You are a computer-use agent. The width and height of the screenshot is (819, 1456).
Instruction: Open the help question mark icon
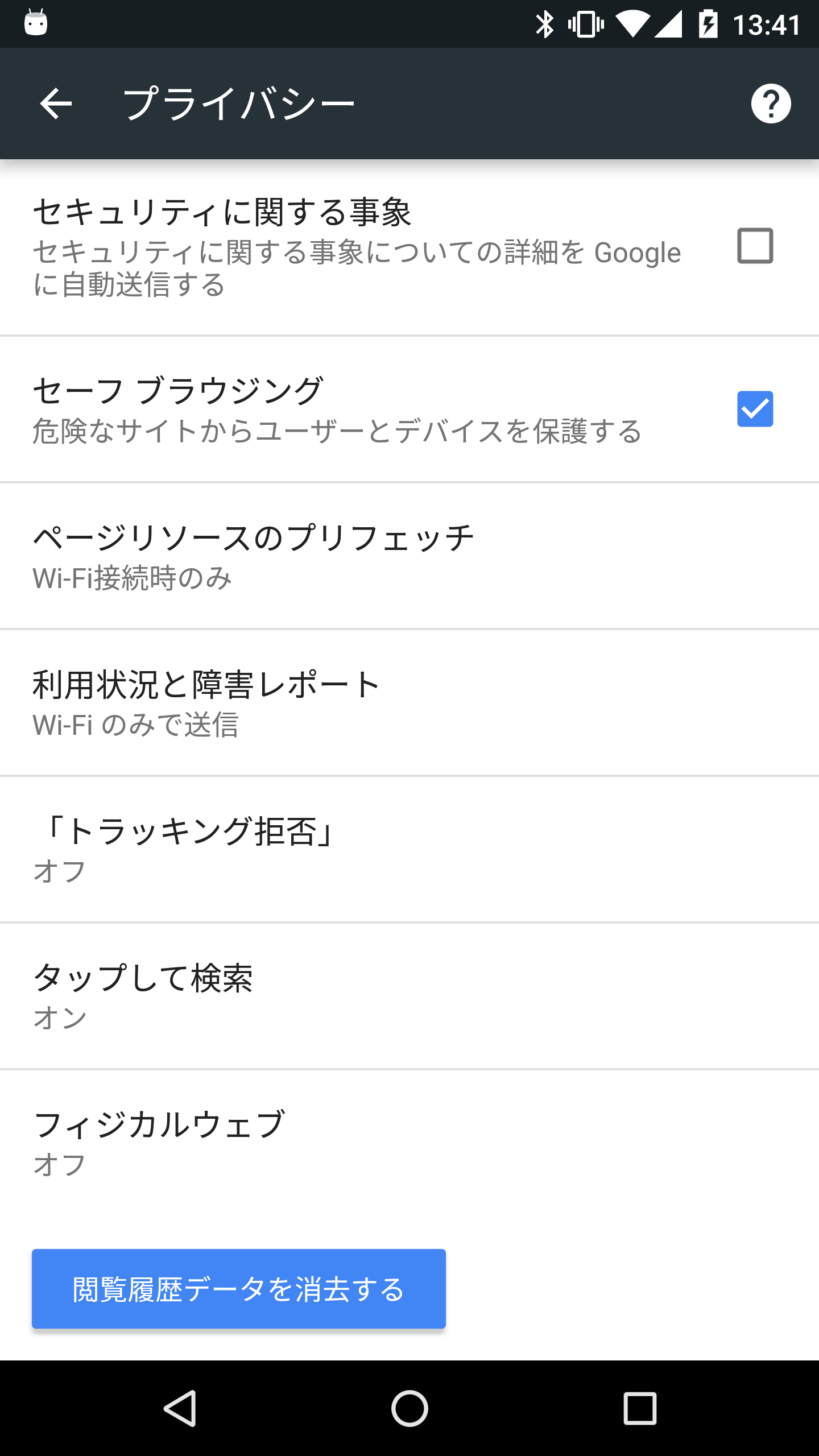pyautogui.click(x=771, y=104)
